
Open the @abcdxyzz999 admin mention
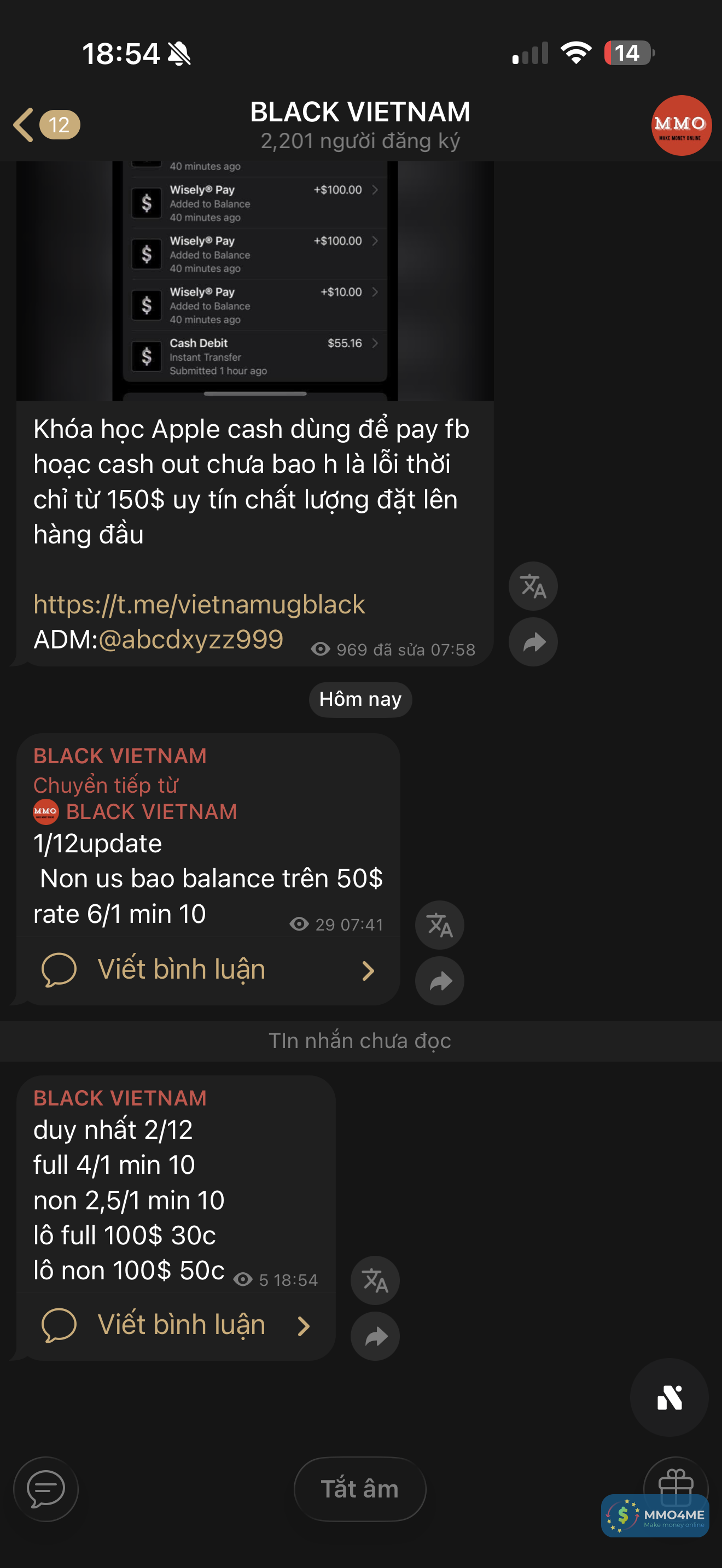(190, 640)
